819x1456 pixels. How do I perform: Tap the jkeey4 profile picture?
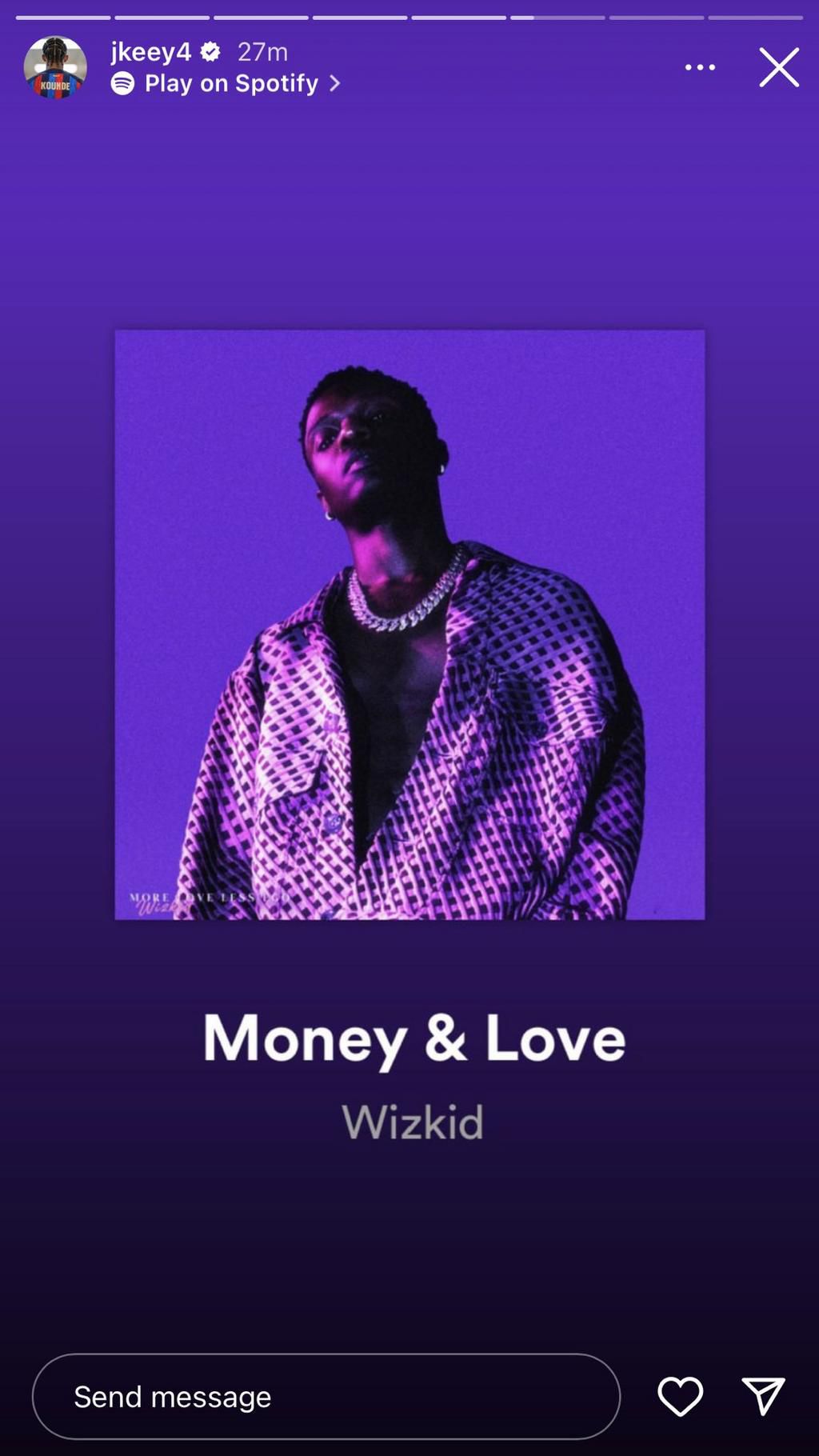coord(57,67)
